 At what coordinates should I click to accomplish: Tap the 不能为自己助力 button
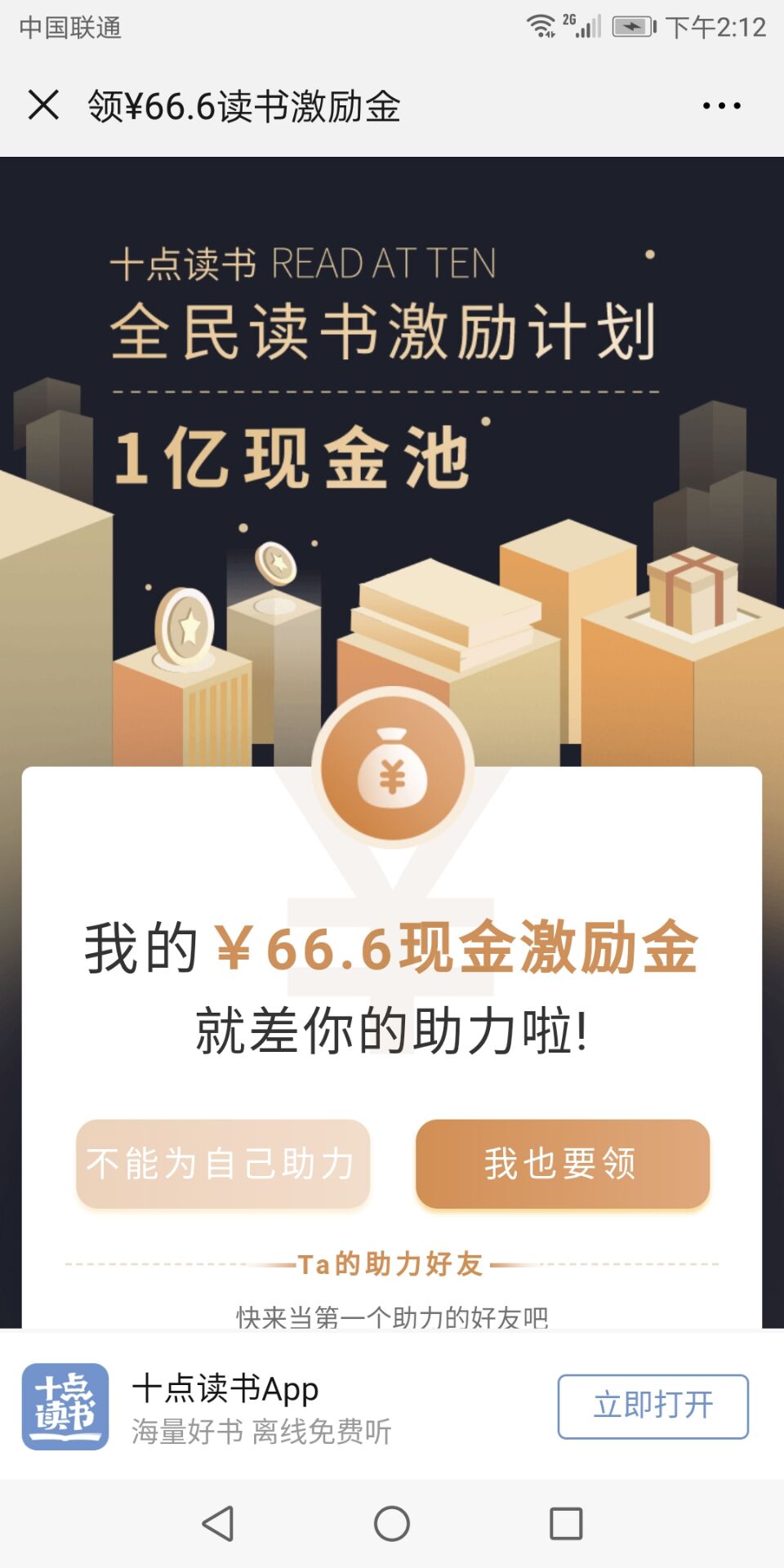223,1164
